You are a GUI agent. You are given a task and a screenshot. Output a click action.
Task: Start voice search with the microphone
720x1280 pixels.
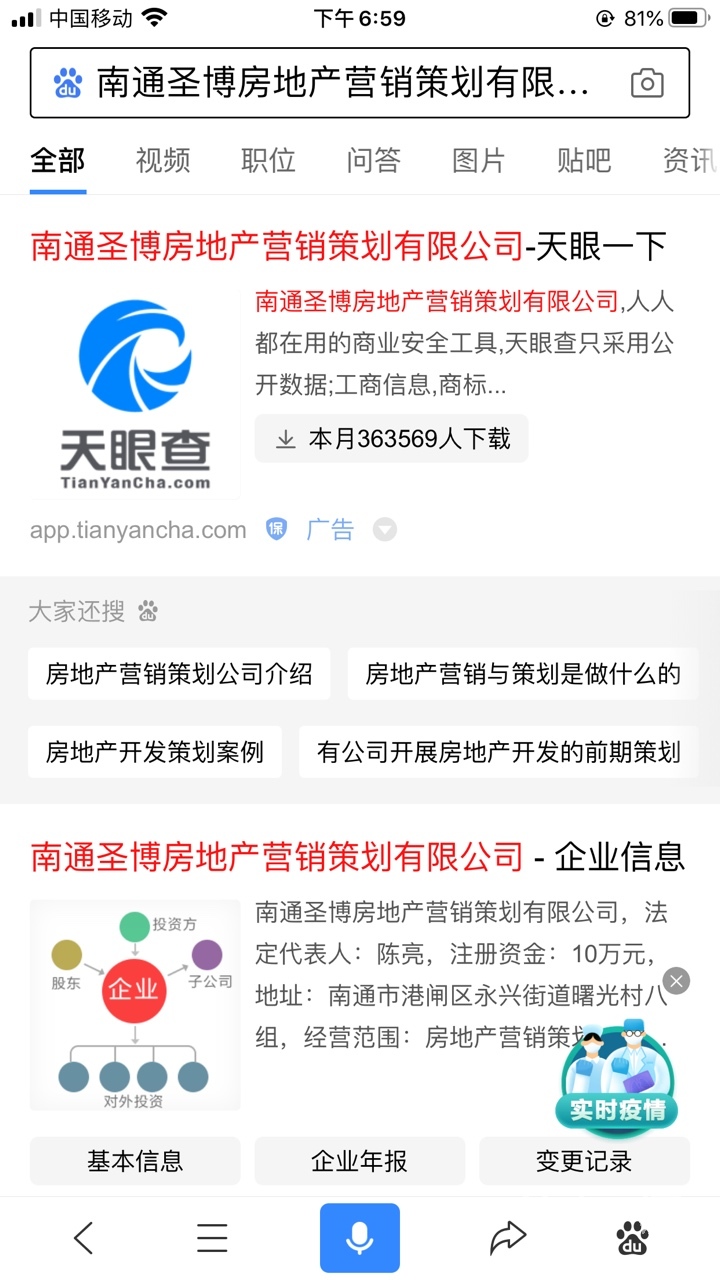tap(360, 1238)
